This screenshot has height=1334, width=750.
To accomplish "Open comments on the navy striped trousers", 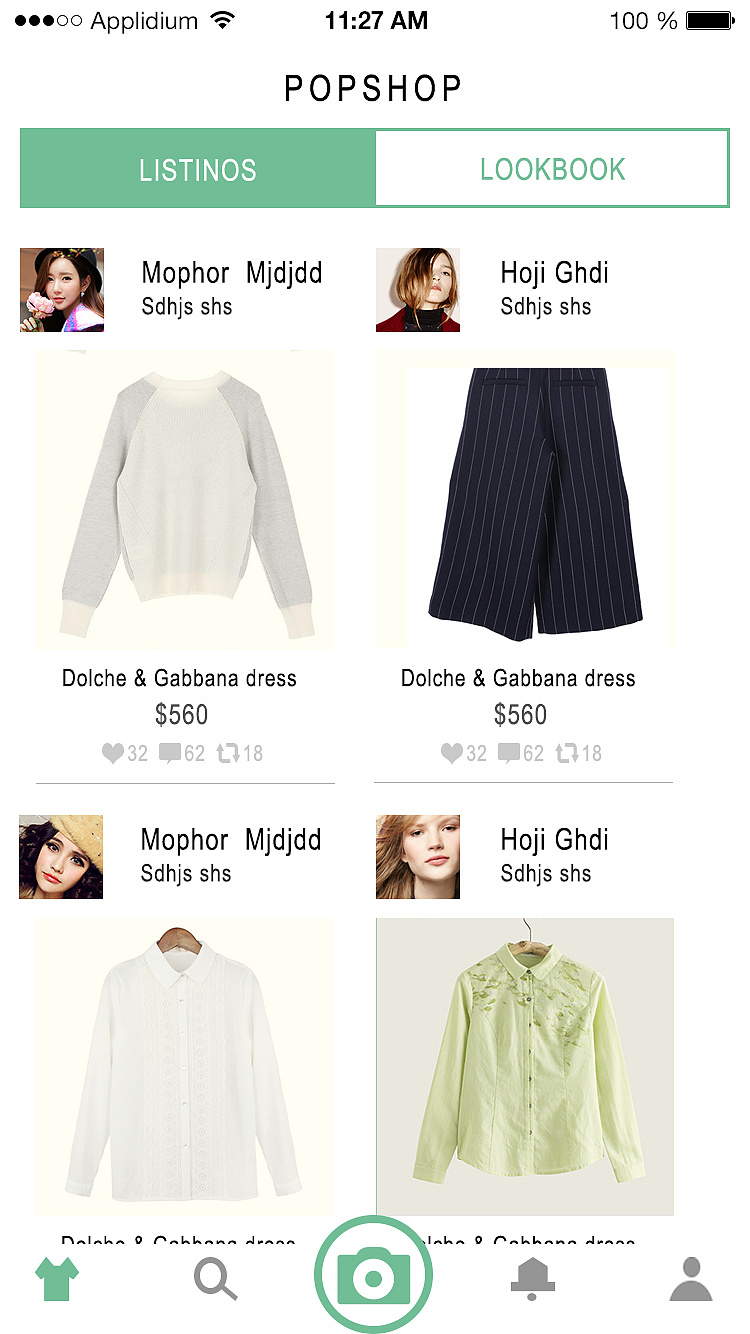I will (509, 753).
